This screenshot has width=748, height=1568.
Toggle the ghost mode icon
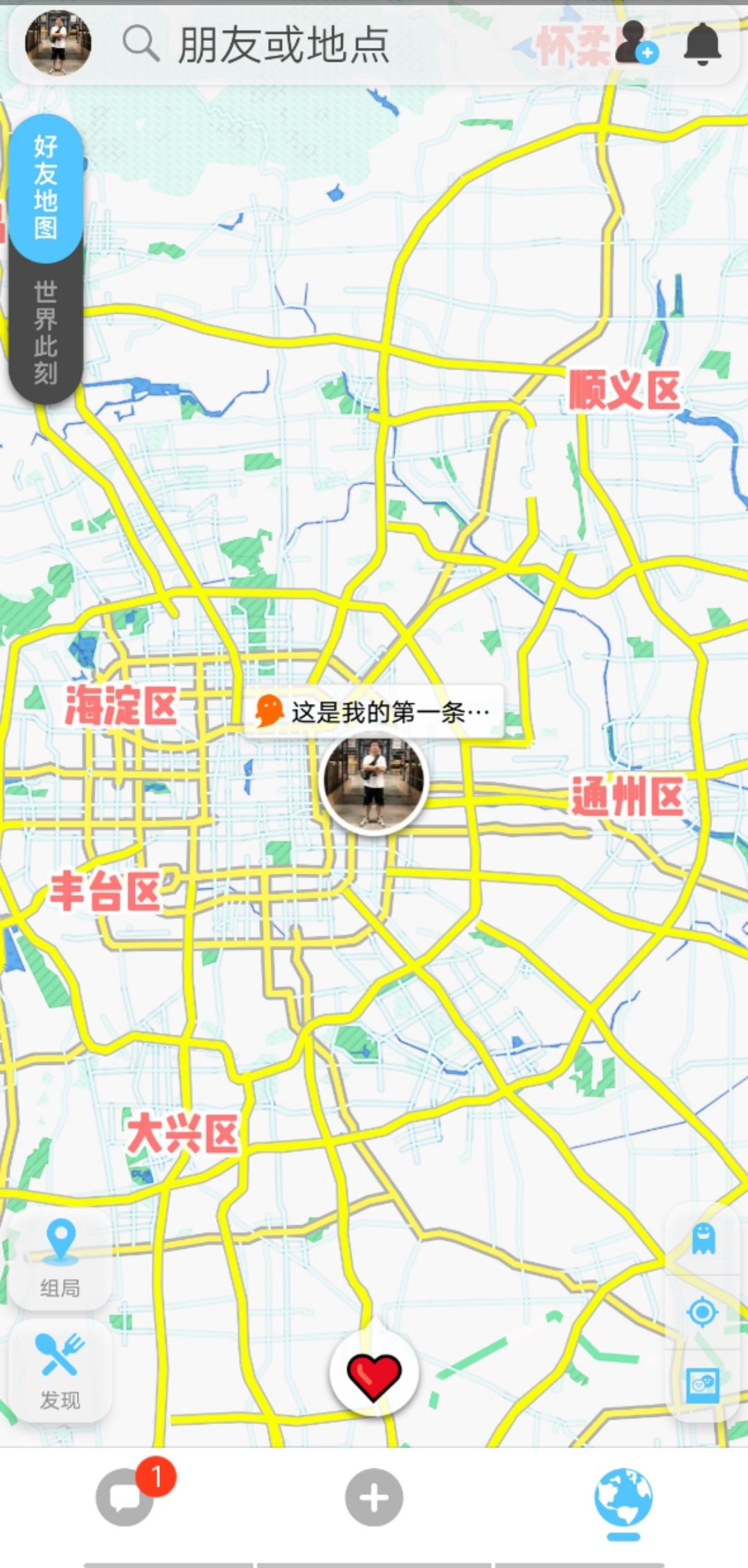pos(702,1239)
